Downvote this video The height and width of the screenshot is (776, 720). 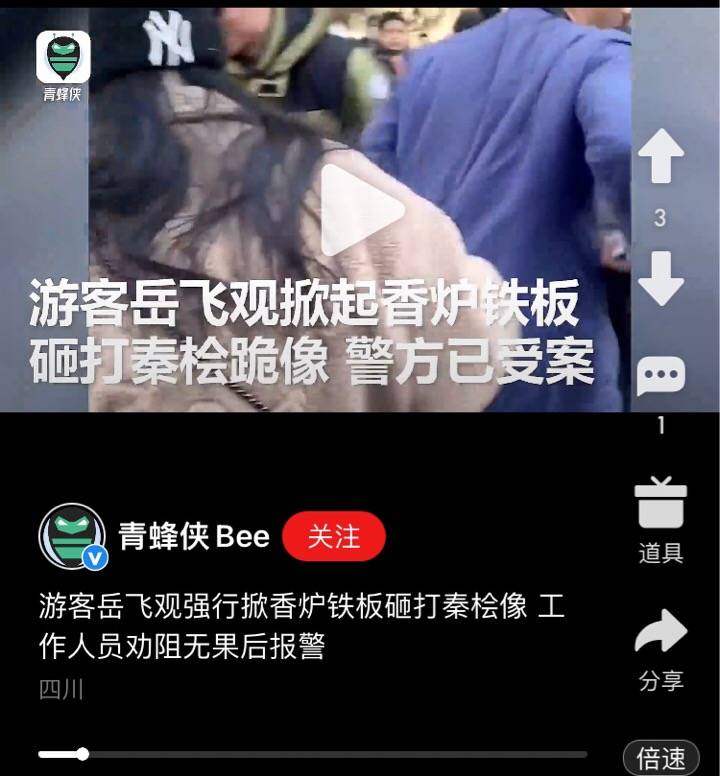pos(661,277)
